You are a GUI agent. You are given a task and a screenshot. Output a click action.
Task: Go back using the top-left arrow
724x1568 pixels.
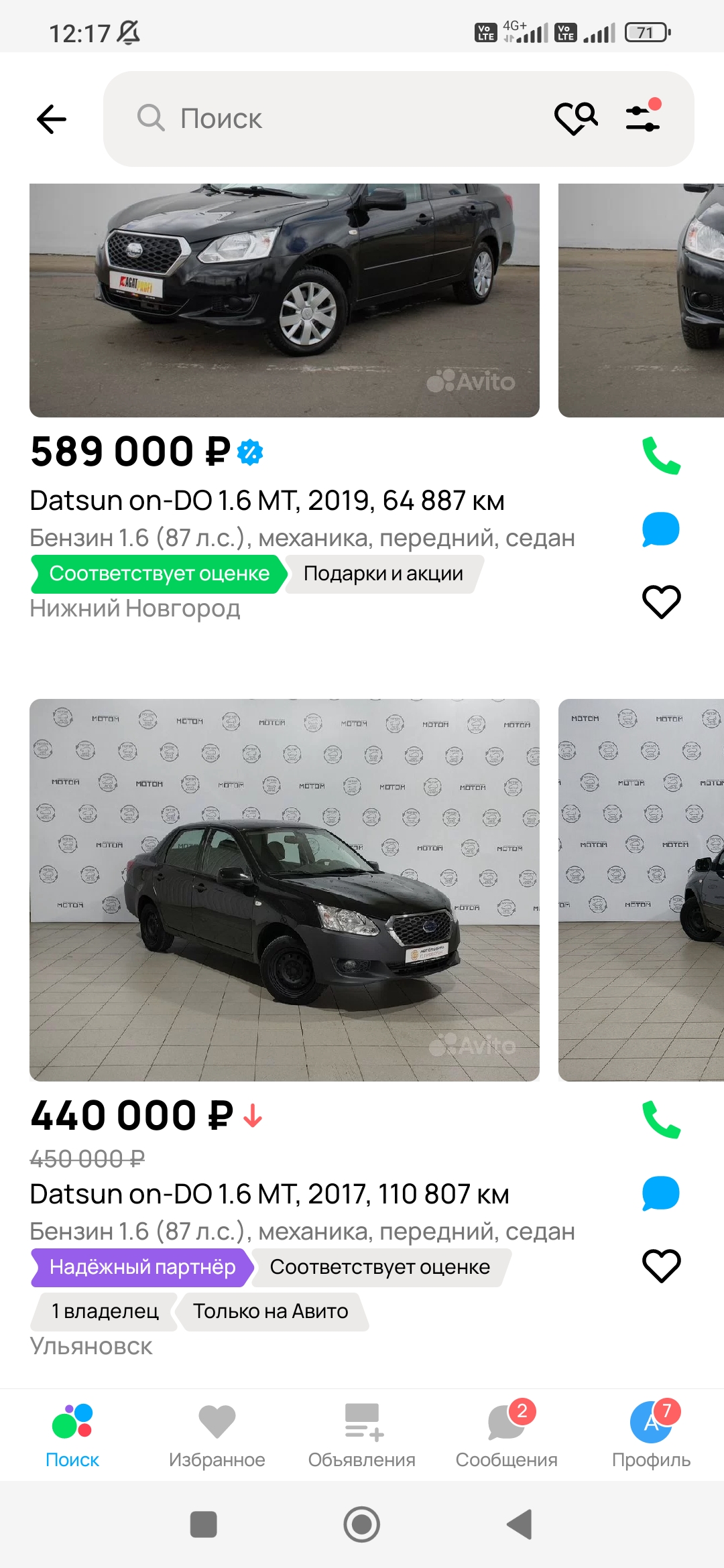(x=52, y=119)
